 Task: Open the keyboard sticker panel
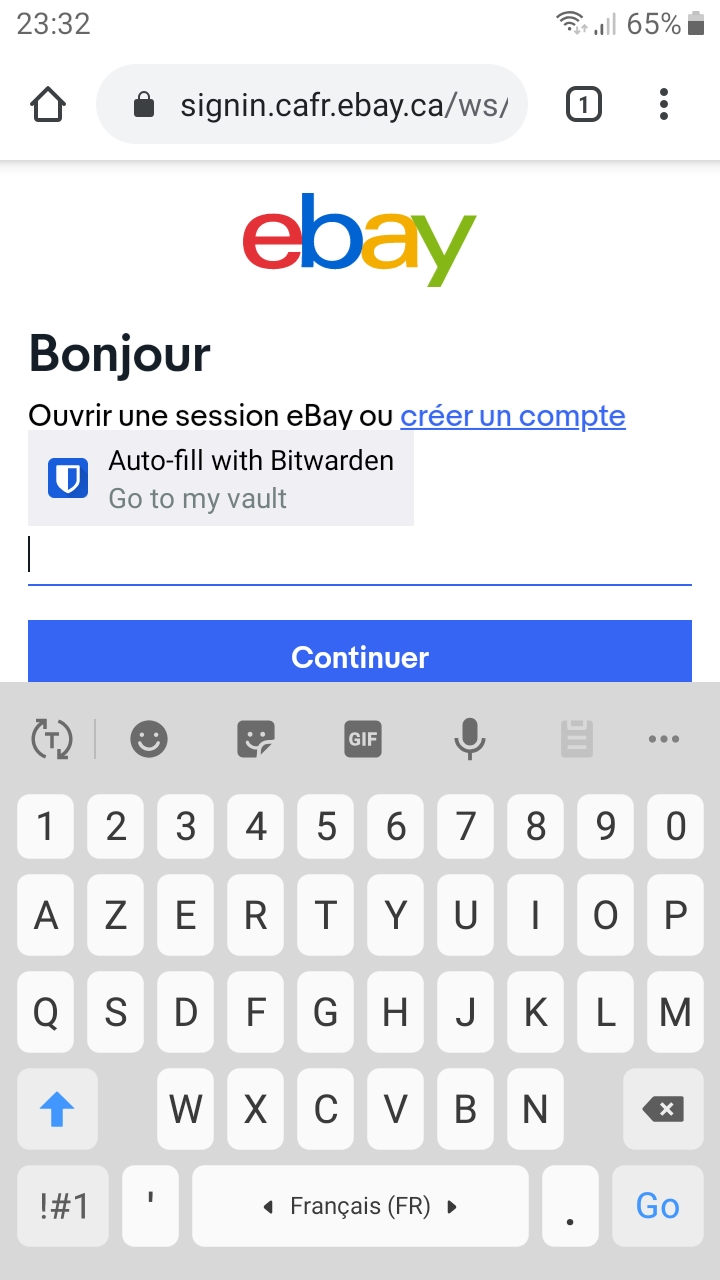(x=256, y=740)
